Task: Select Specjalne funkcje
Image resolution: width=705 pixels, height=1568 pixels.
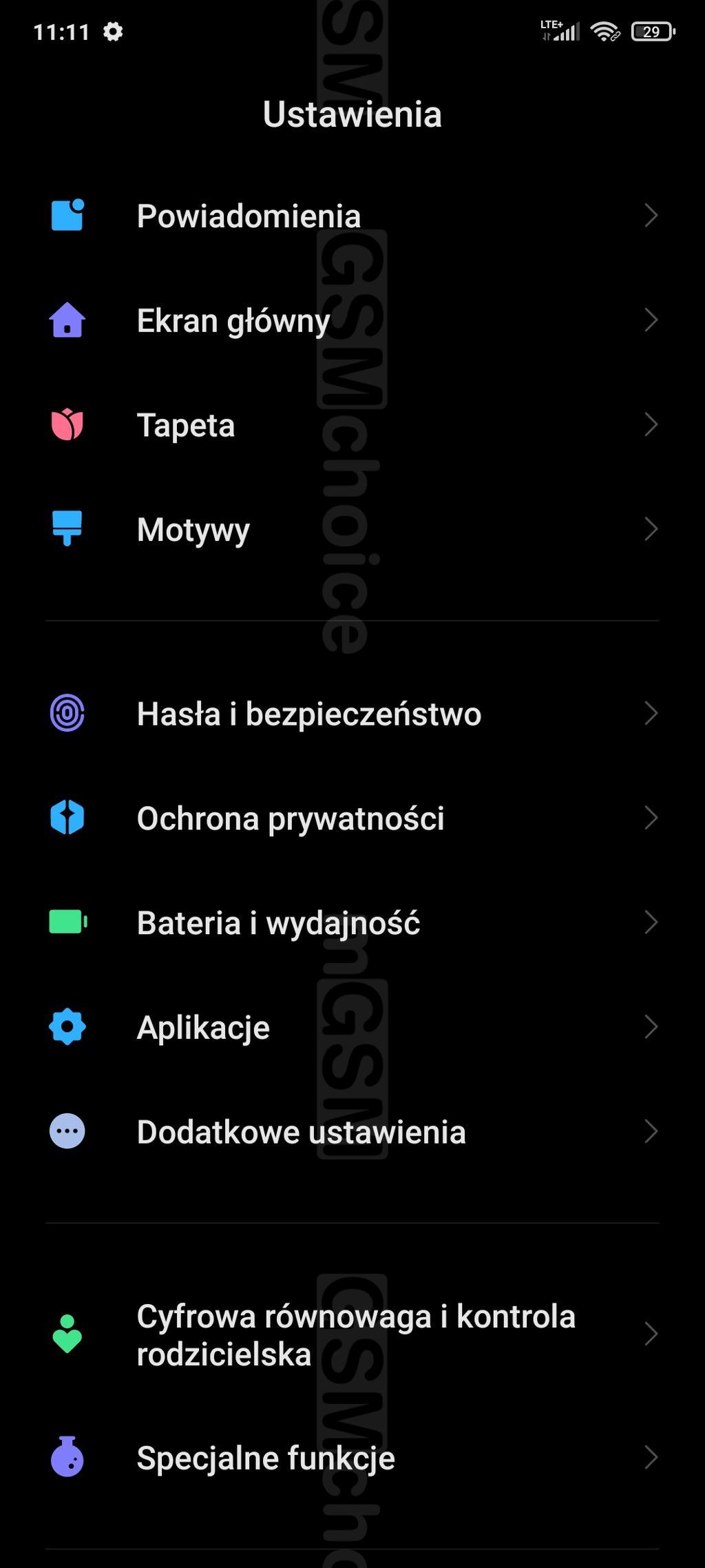Action: 266,1458
